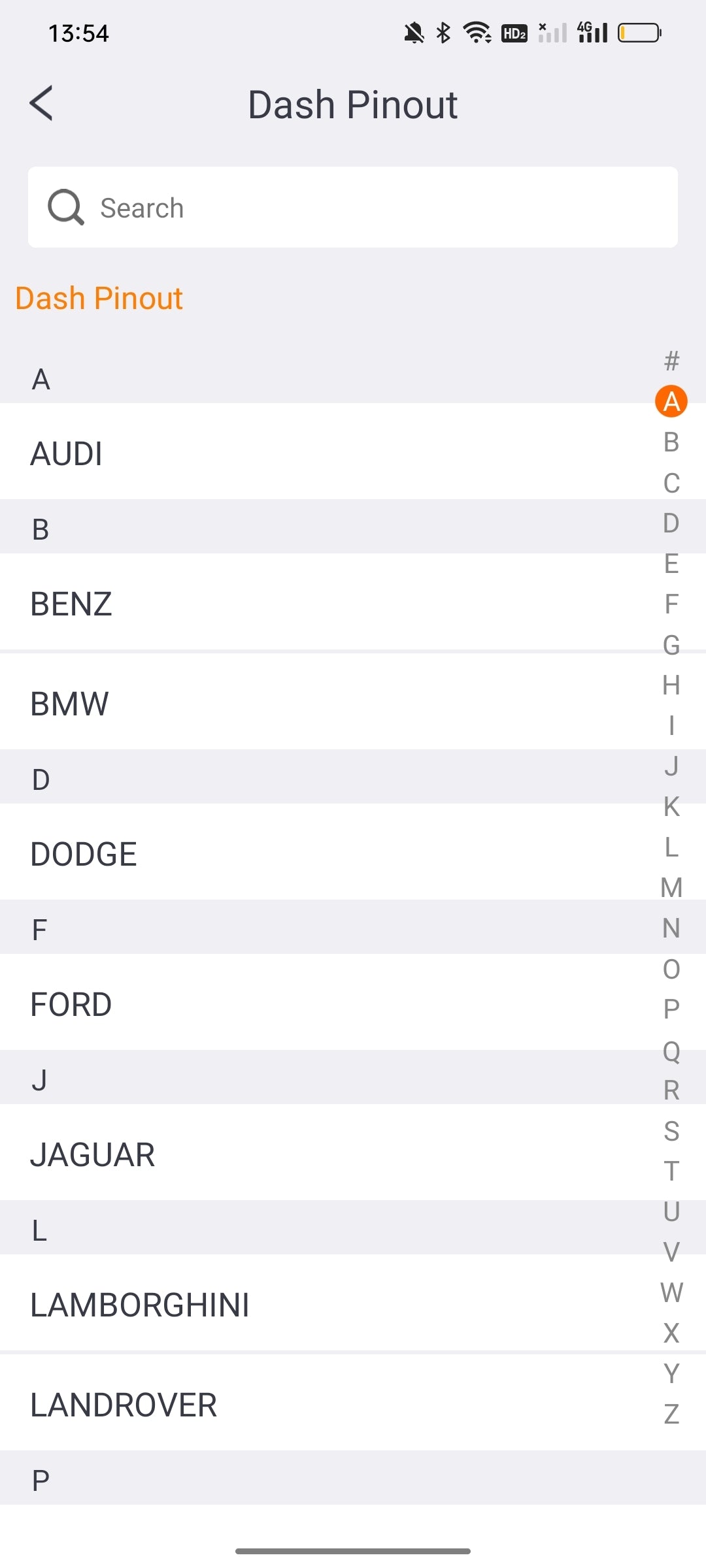The image size is (706, 1568).
Task: Open the FORD dash pinout
Action: (x=327, y=1004)
